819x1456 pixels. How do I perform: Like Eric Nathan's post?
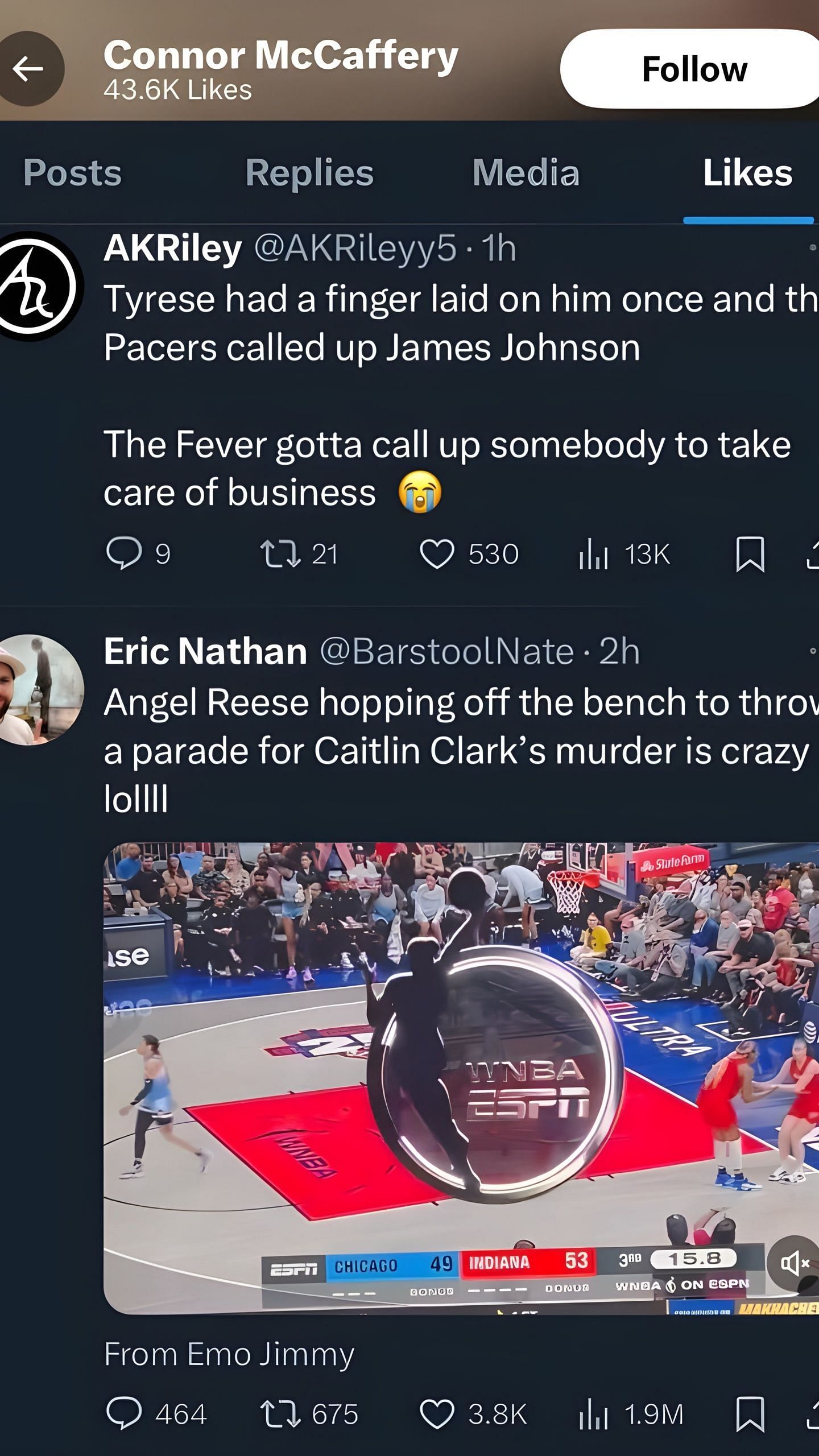click(437, 1414)
